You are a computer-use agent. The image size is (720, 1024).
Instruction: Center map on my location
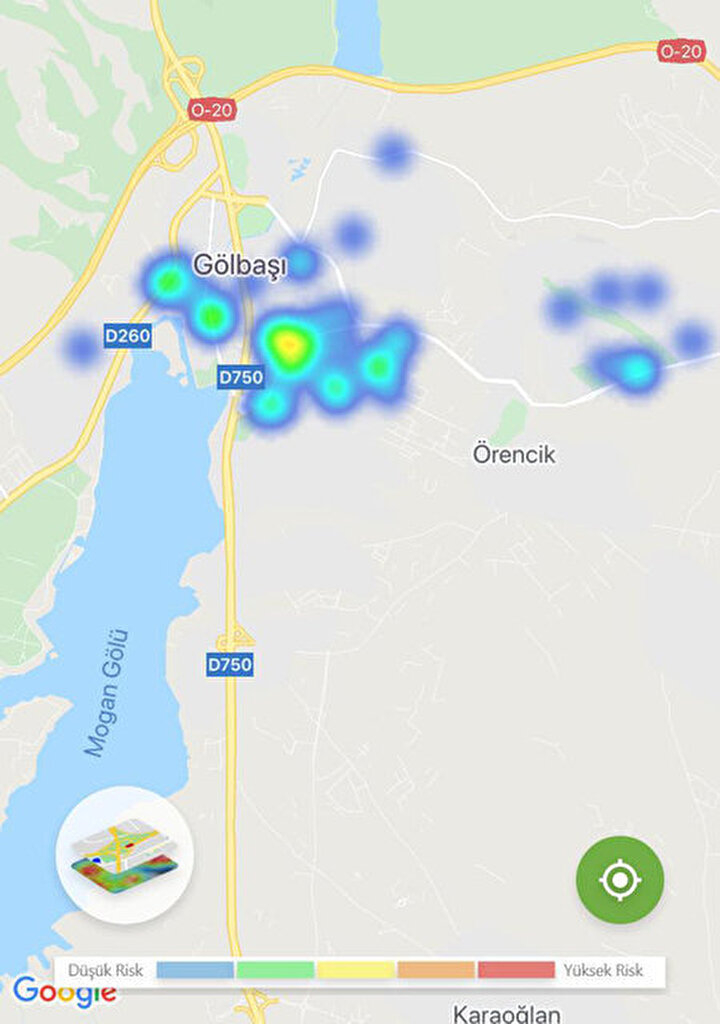[619, 879]
